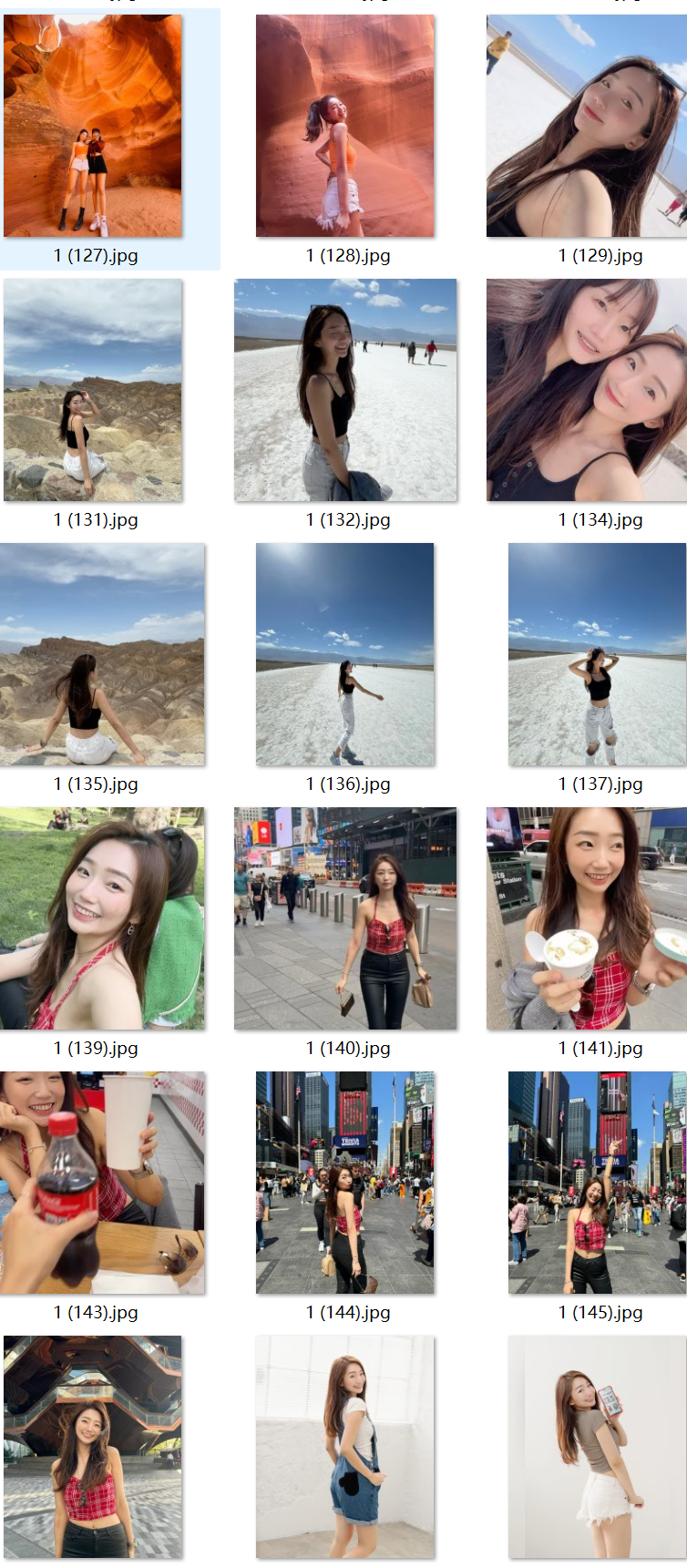Image resolution: width=687 pixels, height=1568 pixels.
Task: Select the file 1 (131).jpg
Action: (93, 390)
